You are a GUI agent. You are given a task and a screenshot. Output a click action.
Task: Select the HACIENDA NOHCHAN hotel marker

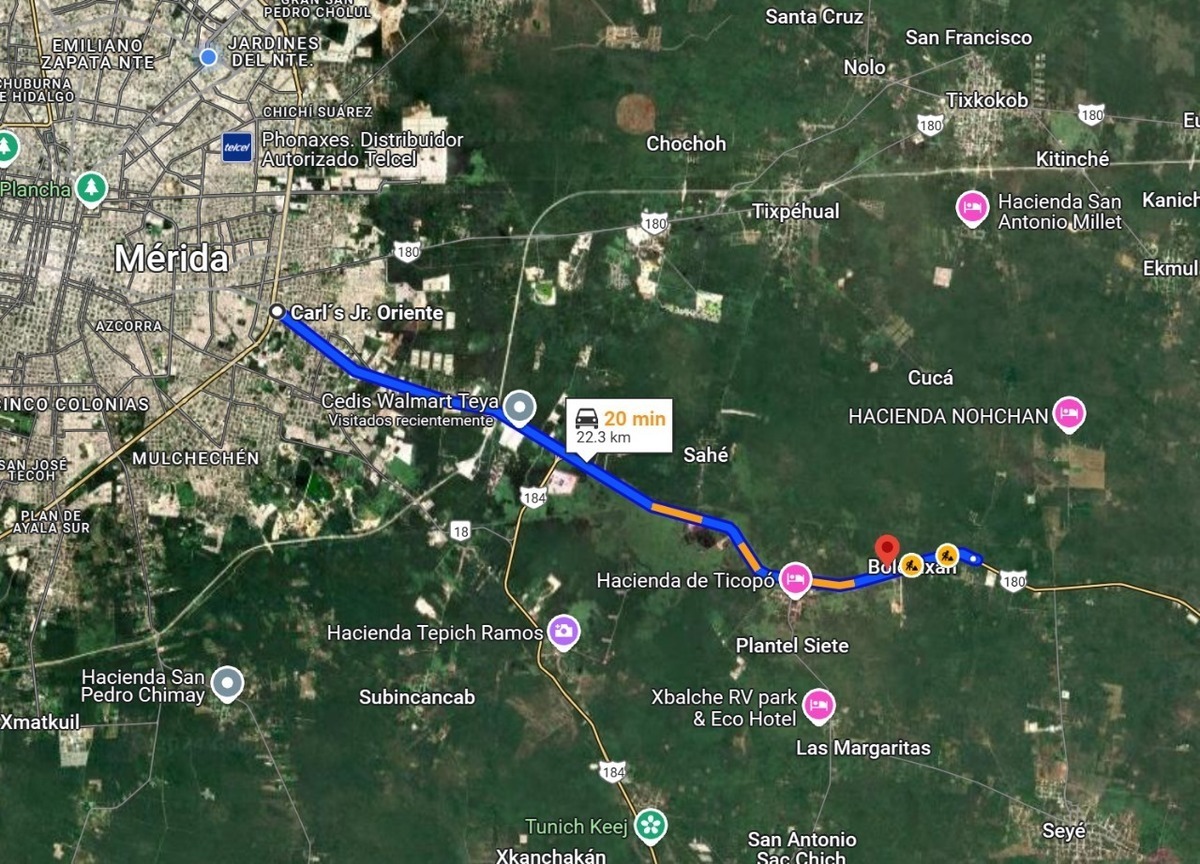(1069, 414)
